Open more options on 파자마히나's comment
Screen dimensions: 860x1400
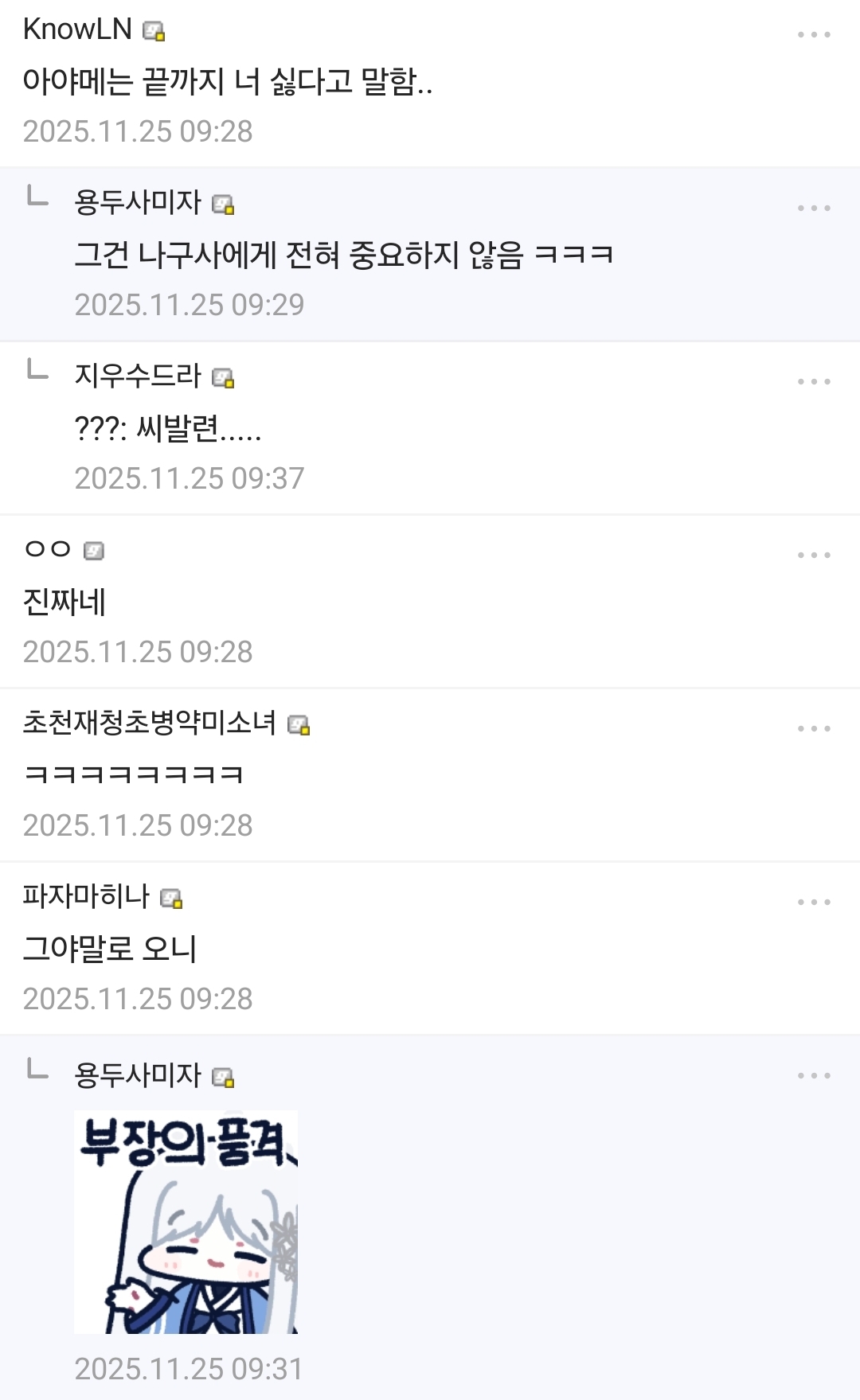(814, 903)
